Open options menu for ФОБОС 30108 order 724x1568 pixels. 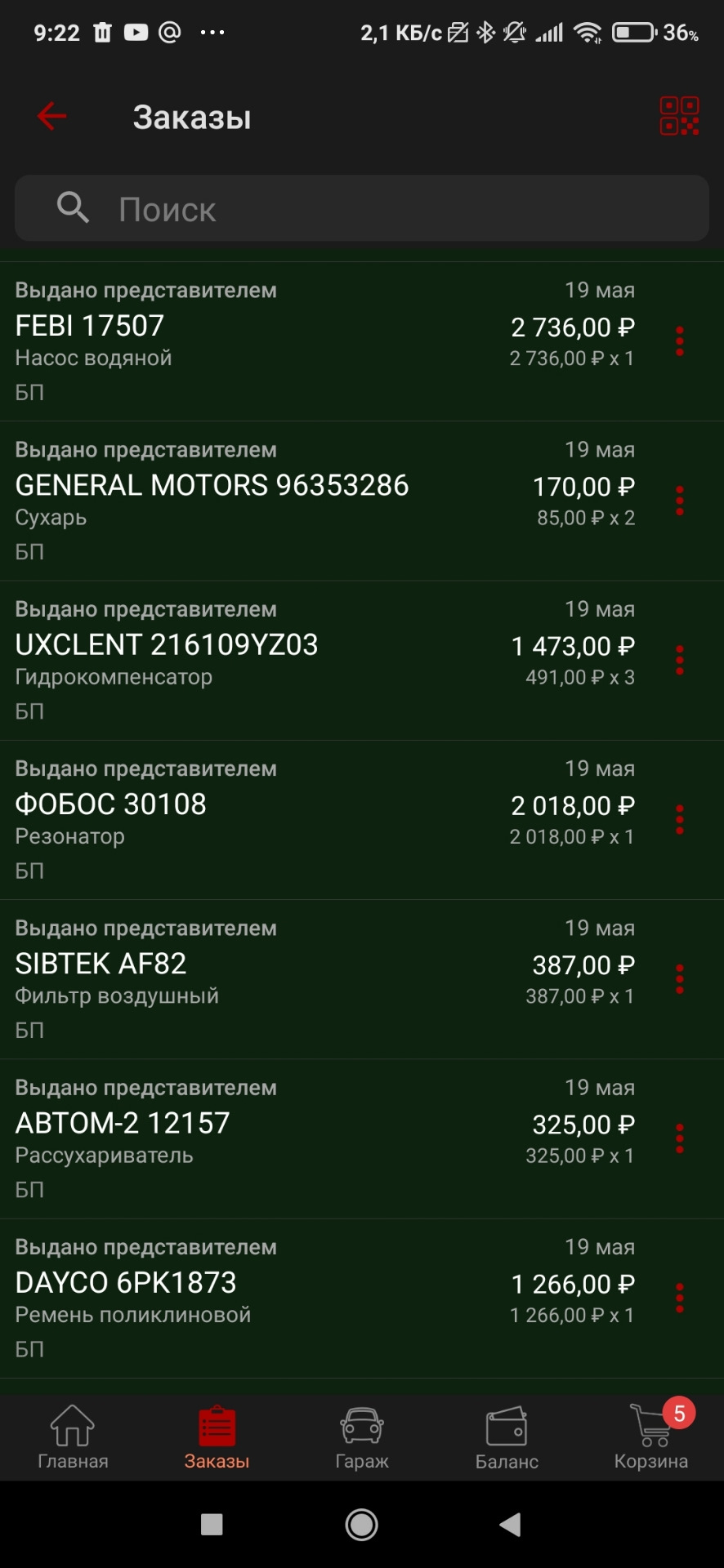679,820
